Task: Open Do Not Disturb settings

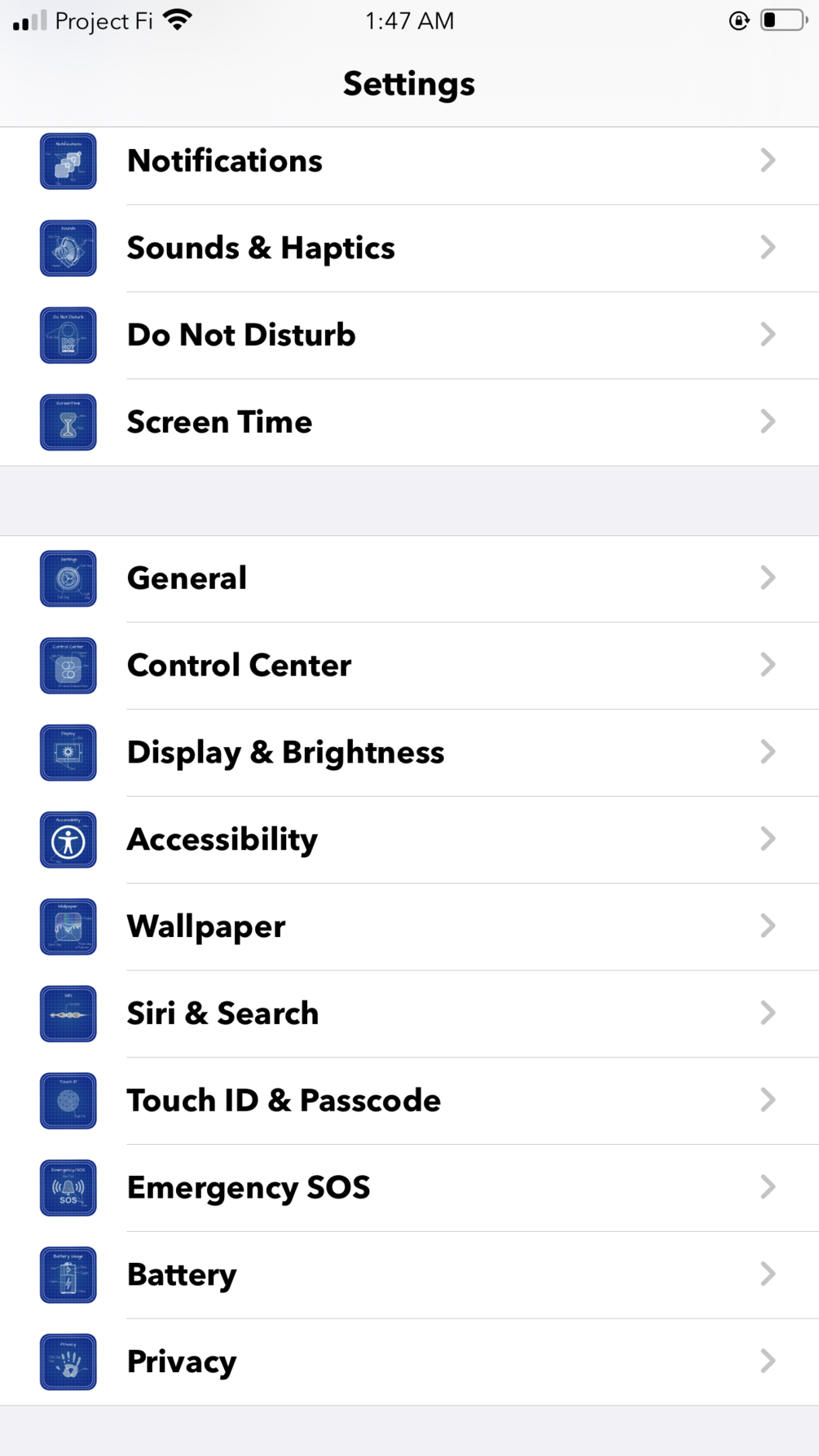Action: pos(409,335)
